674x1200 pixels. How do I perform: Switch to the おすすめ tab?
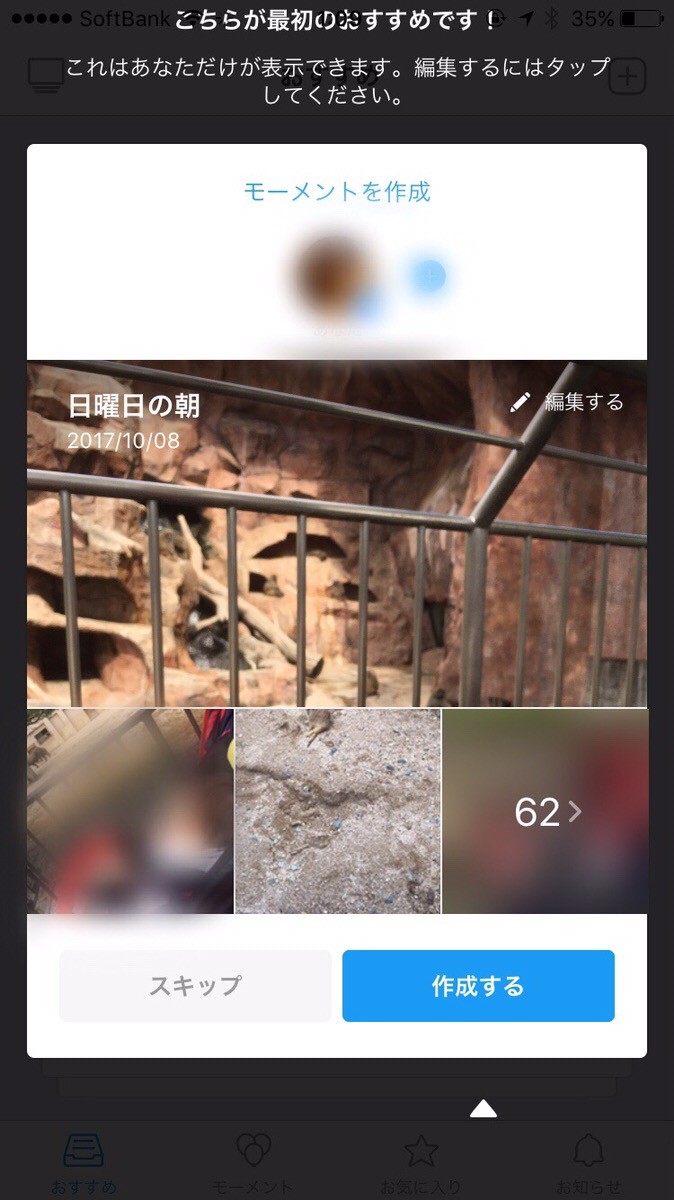[x=84, y=1163]
